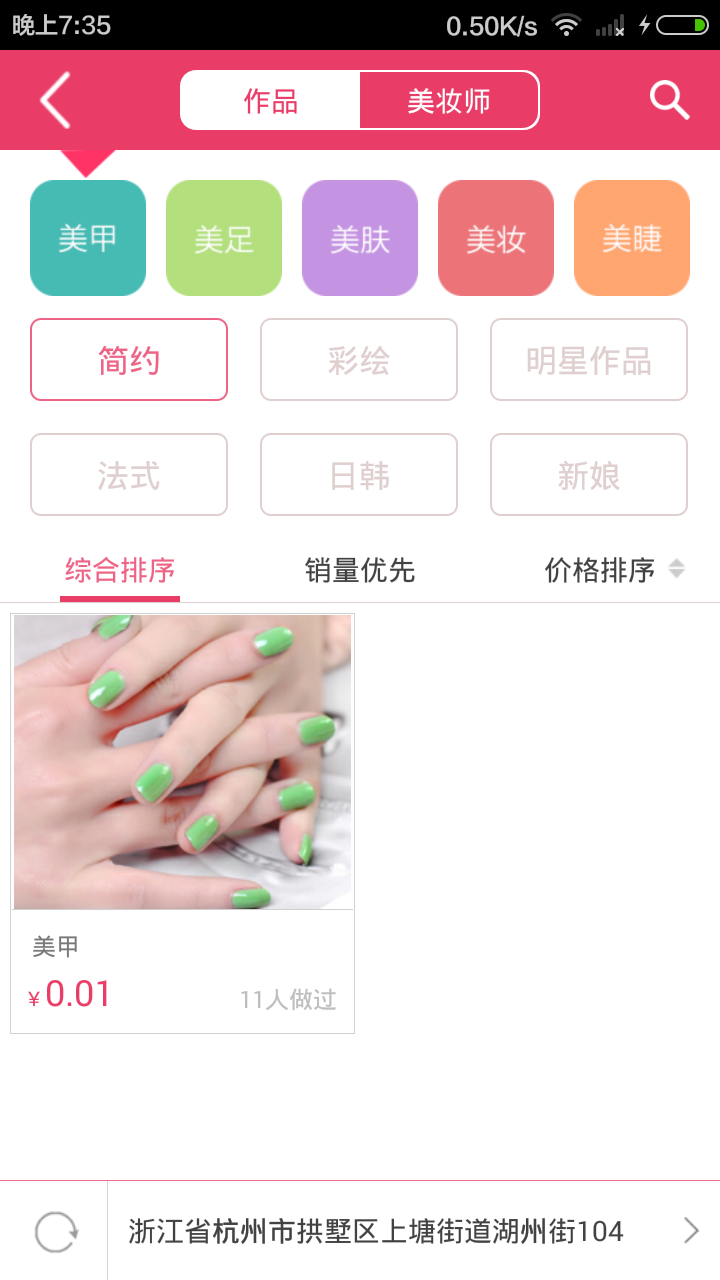Apply the 新娘 style filter
720x1280 pixels.
pyautogui.click(x=589, y=475)
